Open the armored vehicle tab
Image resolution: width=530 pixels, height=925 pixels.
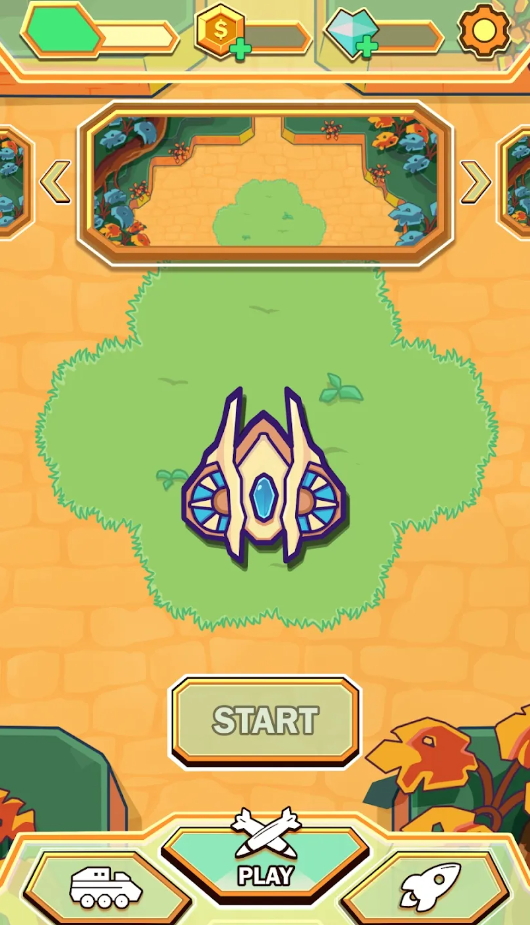pos(107,887)
